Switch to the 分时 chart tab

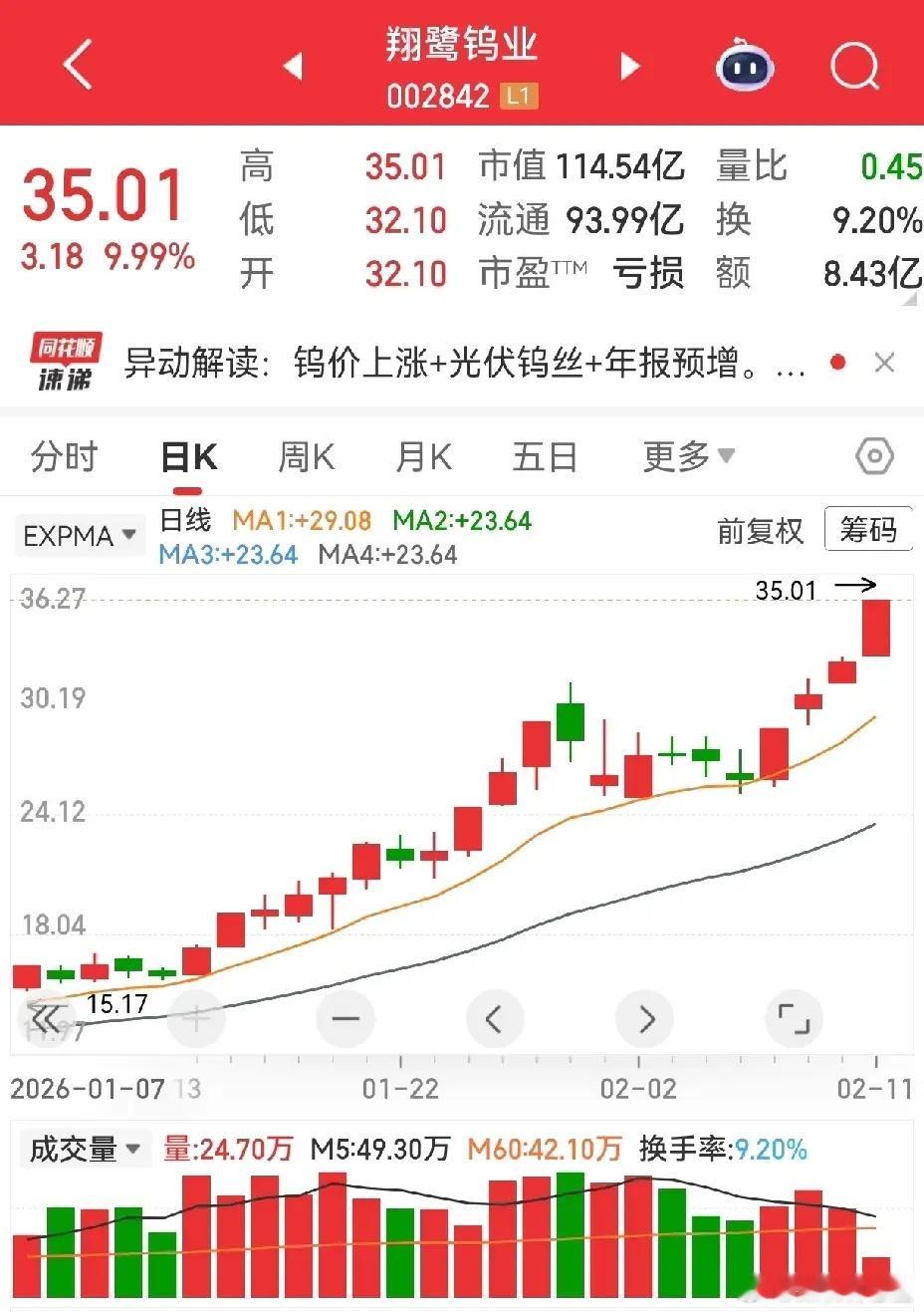tap(65, 457)
